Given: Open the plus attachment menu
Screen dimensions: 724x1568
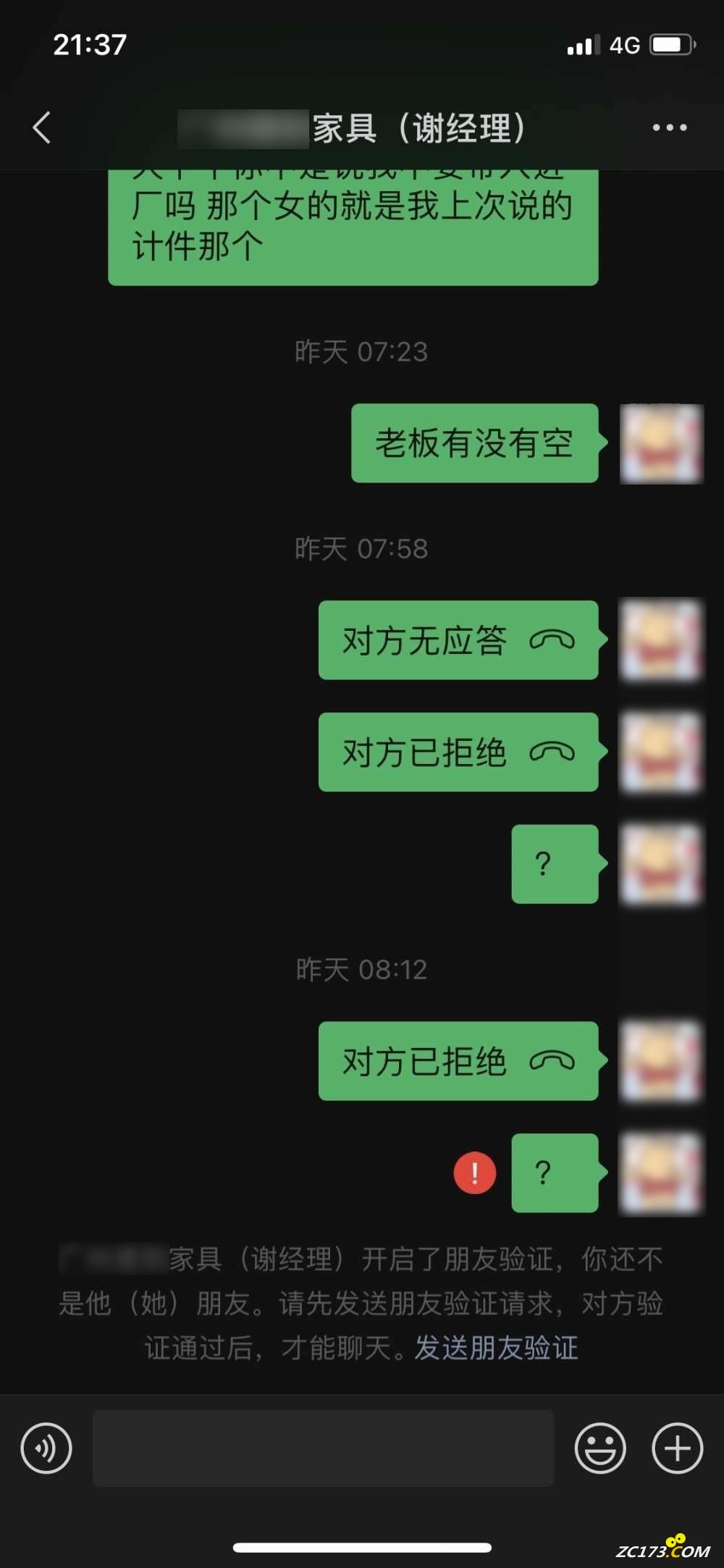Looking at the screenshot, I should [677, 1448].
